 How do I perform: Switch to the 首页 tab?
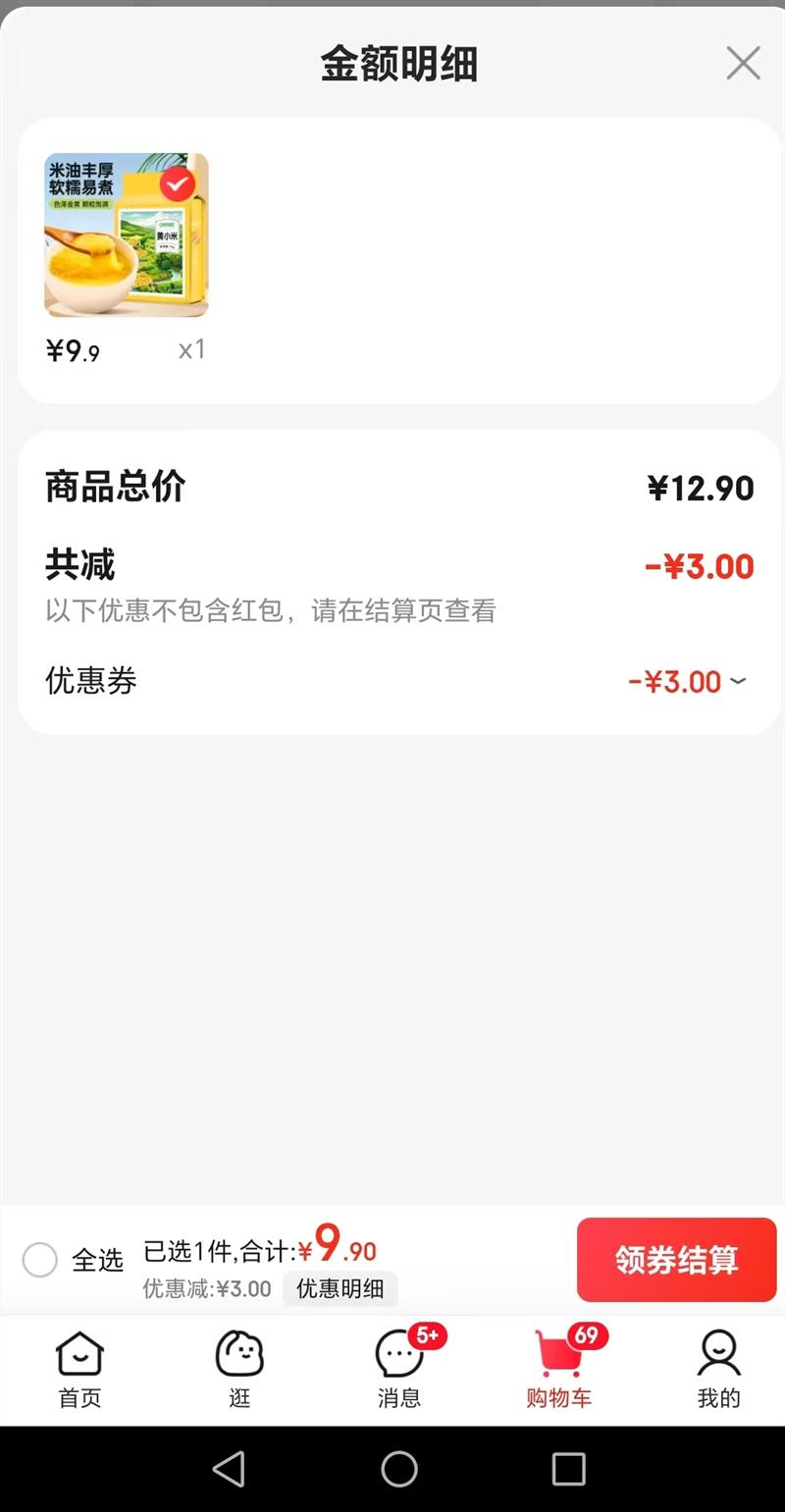click(x=79, y=1370)
